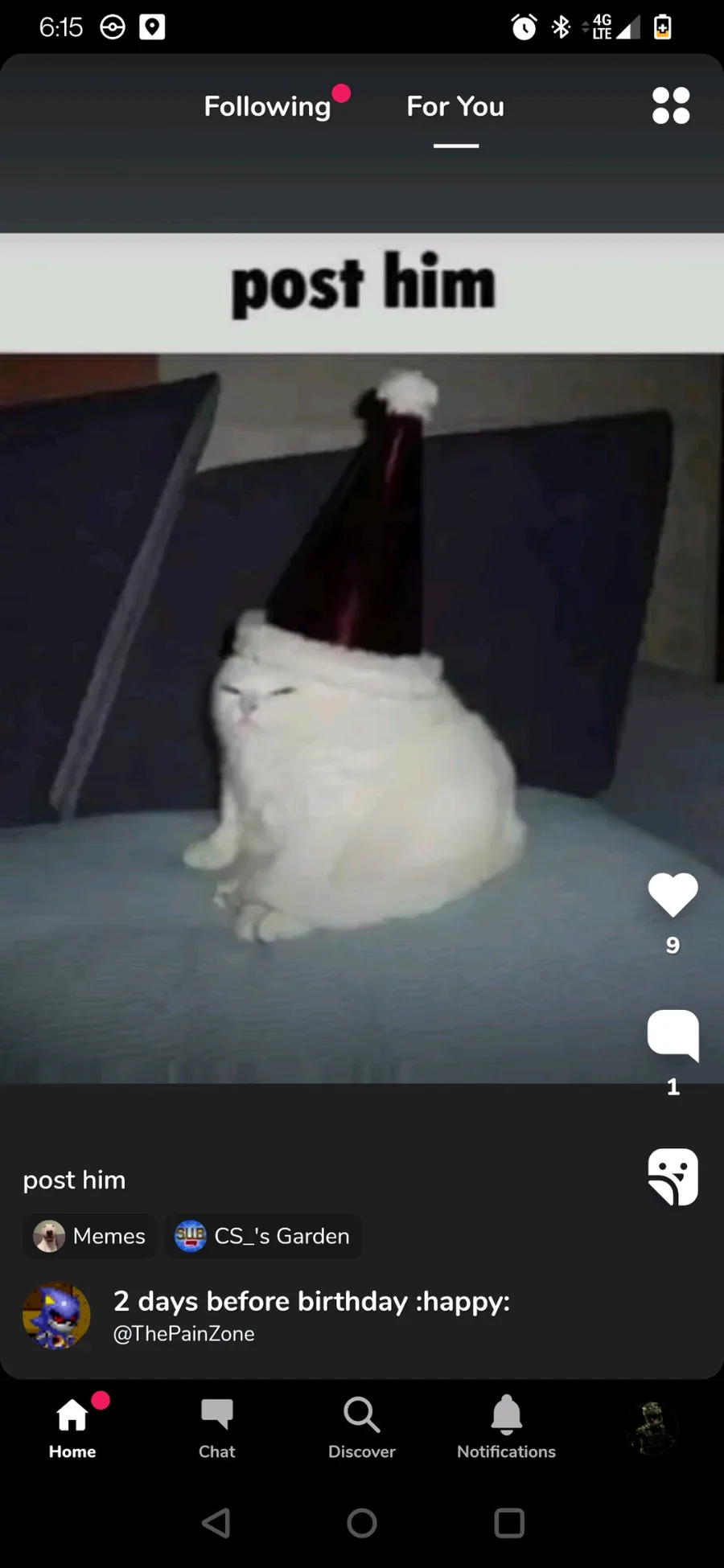
Task: Select the For You tab
Action: point(455,106)
